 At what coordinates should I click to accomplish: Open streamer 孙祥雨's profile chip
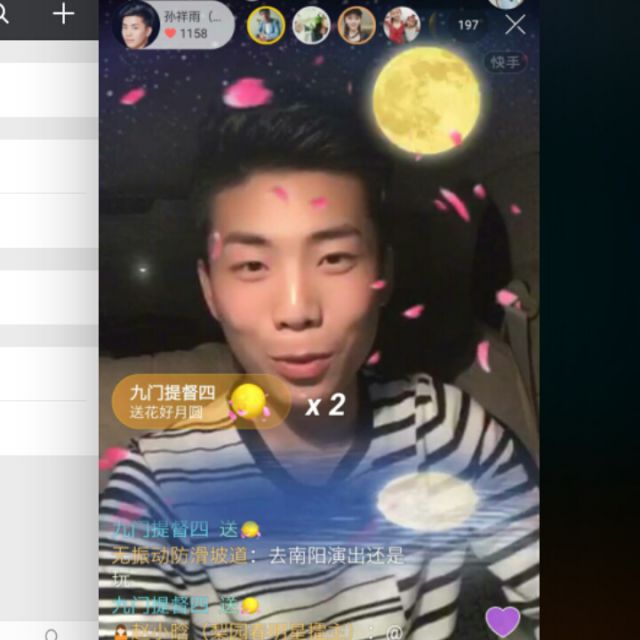point(174,25)
